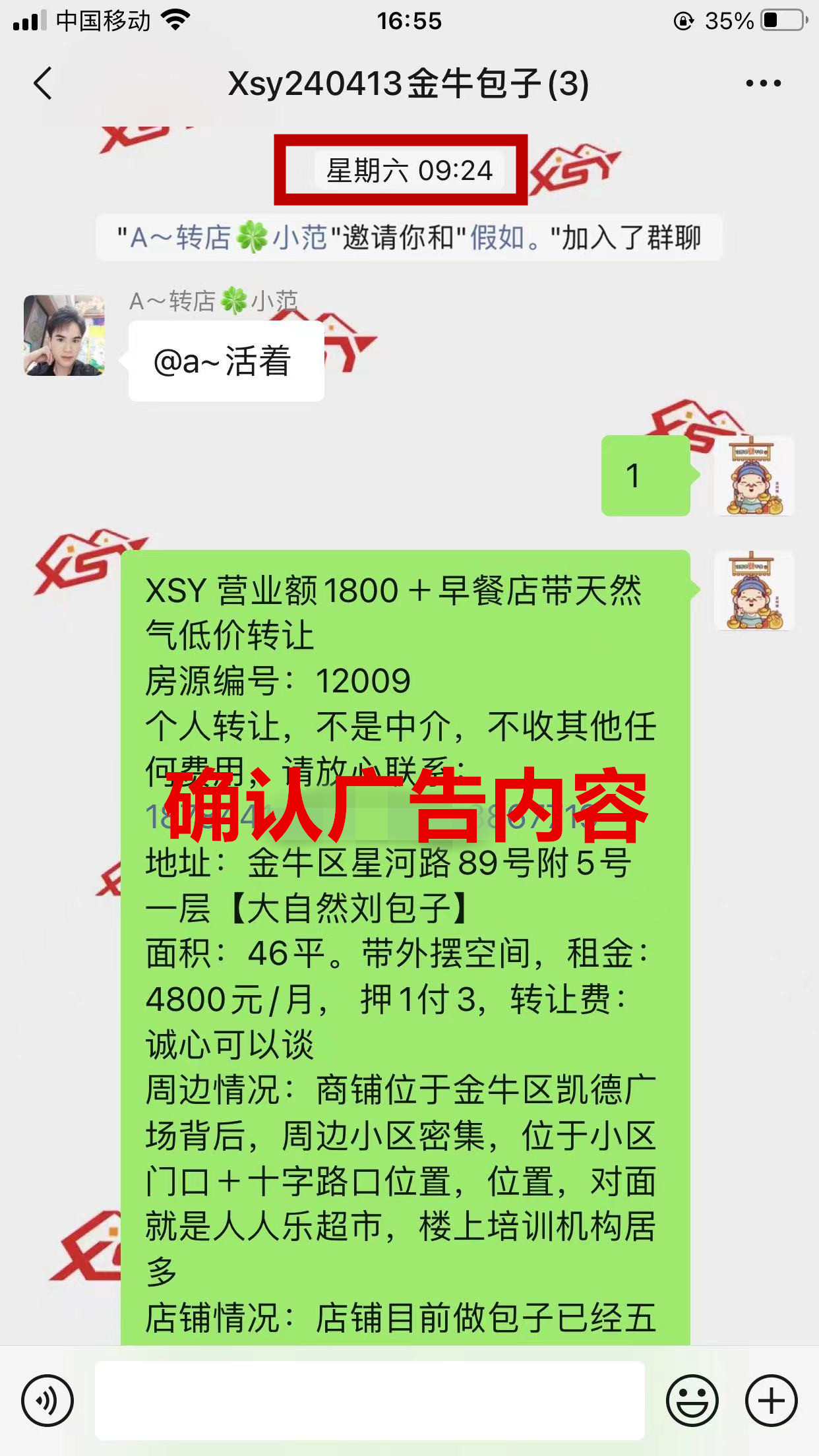Open the emoji sticker panel
This screenshot has width=819, height=1456.
click(x=692, y=1400)
